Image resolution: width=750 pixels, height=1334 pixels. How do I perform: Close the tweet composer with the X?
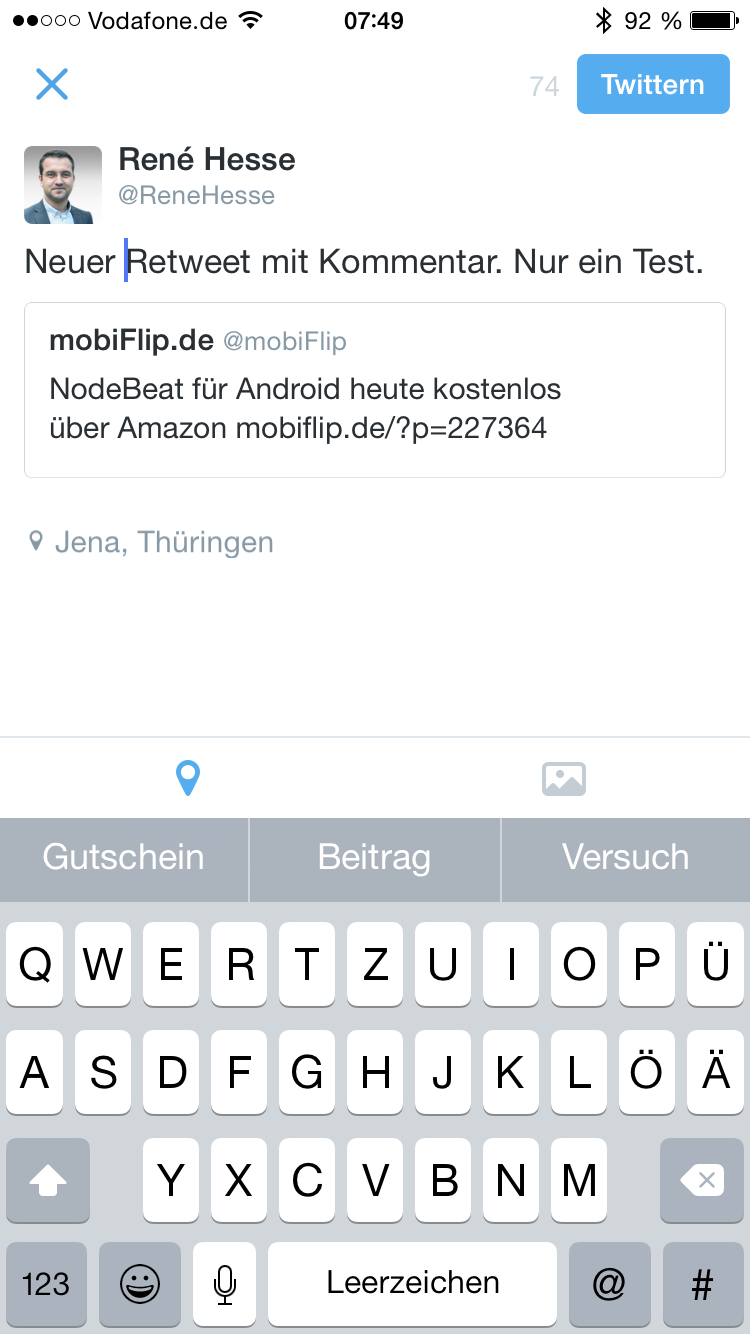click(52, 84)
